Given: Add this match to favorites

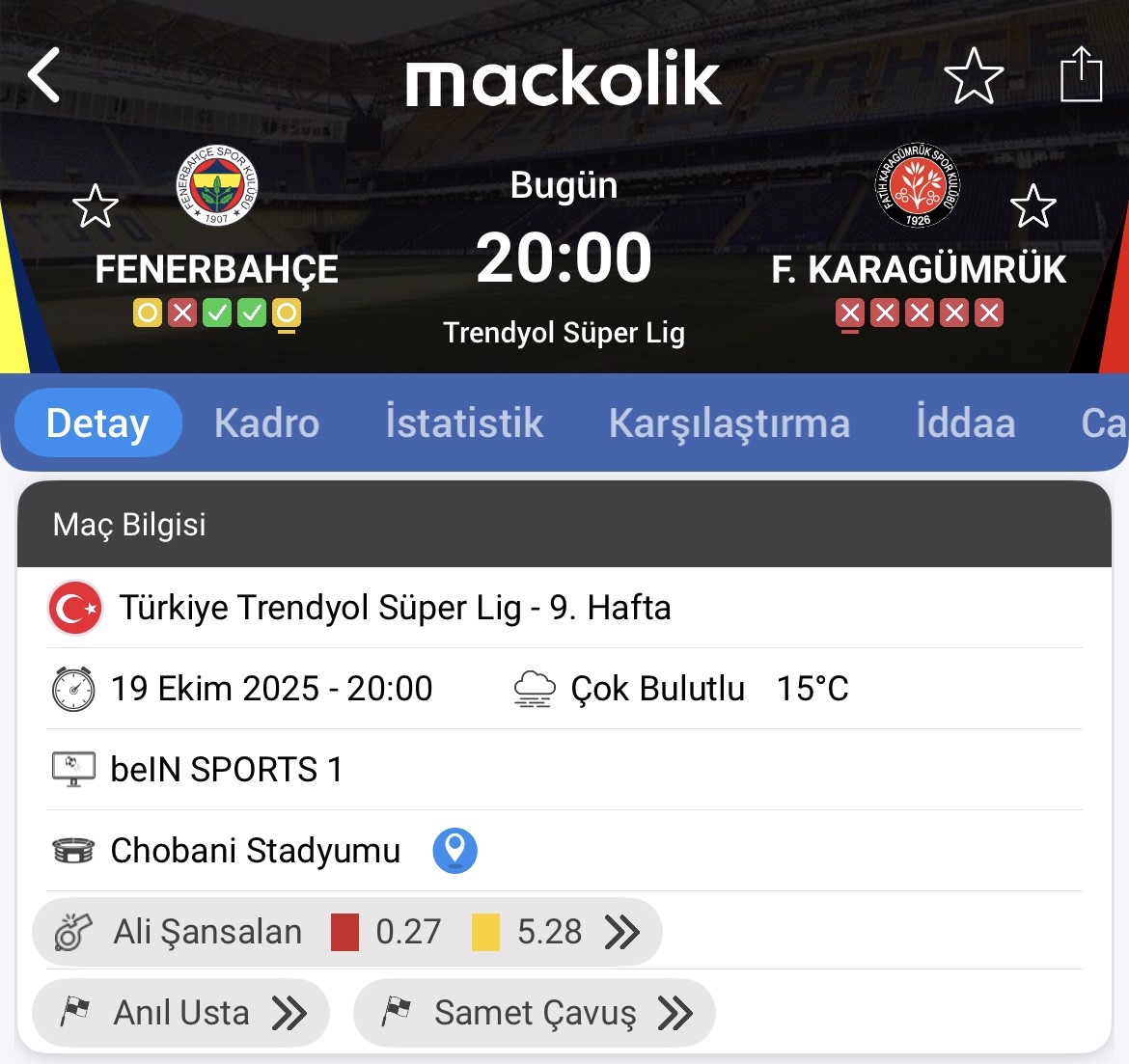Looking at the screenshot, I should 973,76.
